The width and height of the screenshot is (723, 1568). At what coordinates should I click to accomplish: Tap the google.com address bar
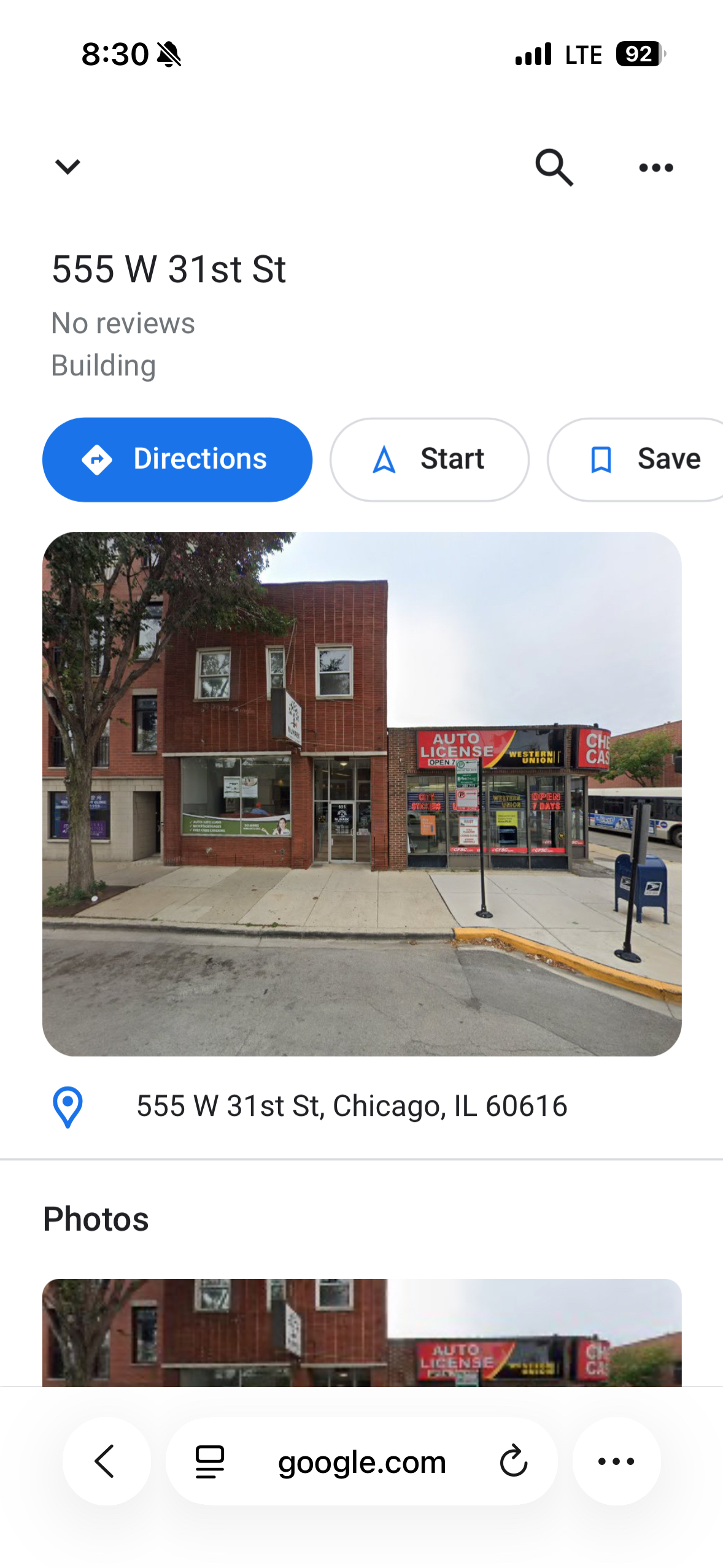pos(361,1462)
